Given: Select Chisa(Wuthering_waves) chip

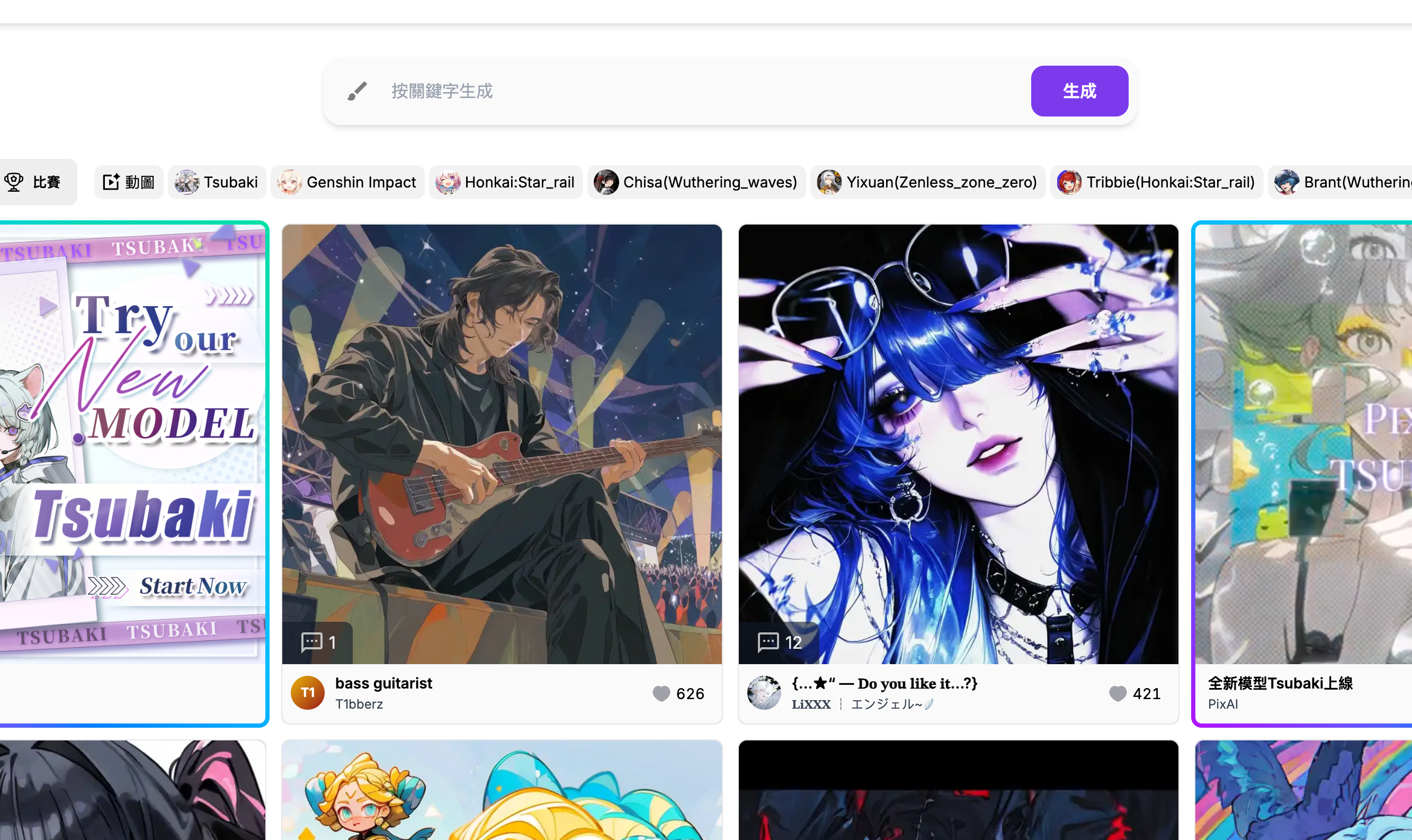Looking at the screenshot, I should [695, 182].
